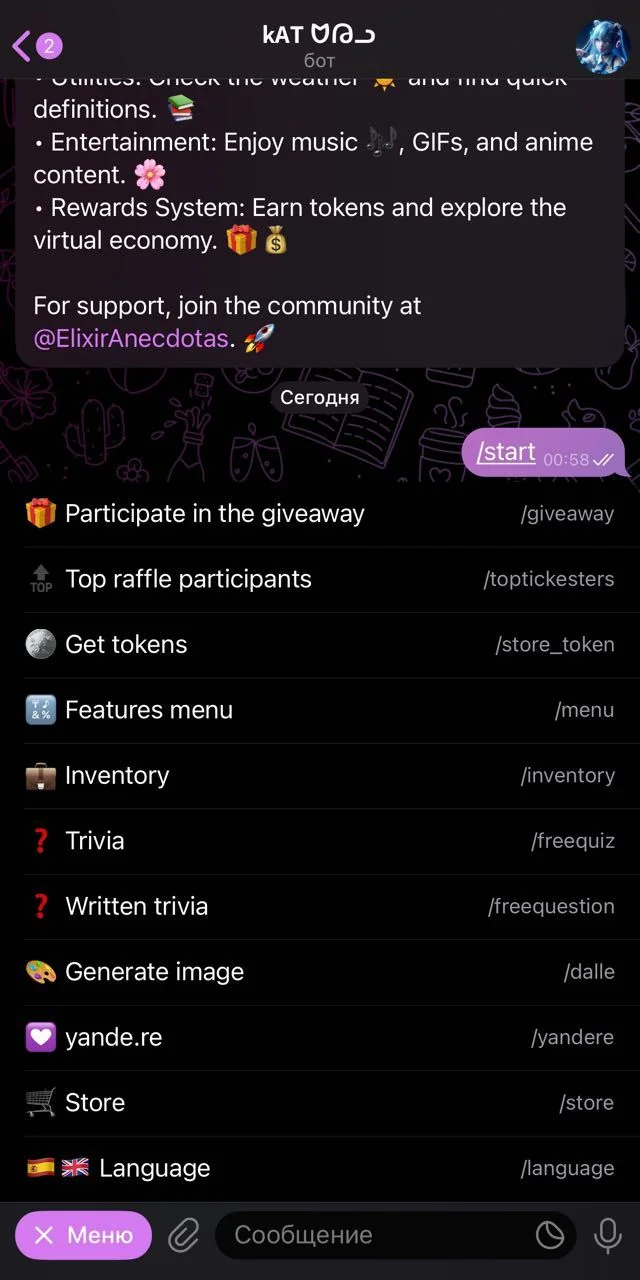Select the Get tokens command
The height and width of the screenshot is (1280, 640).
point(320,645)
